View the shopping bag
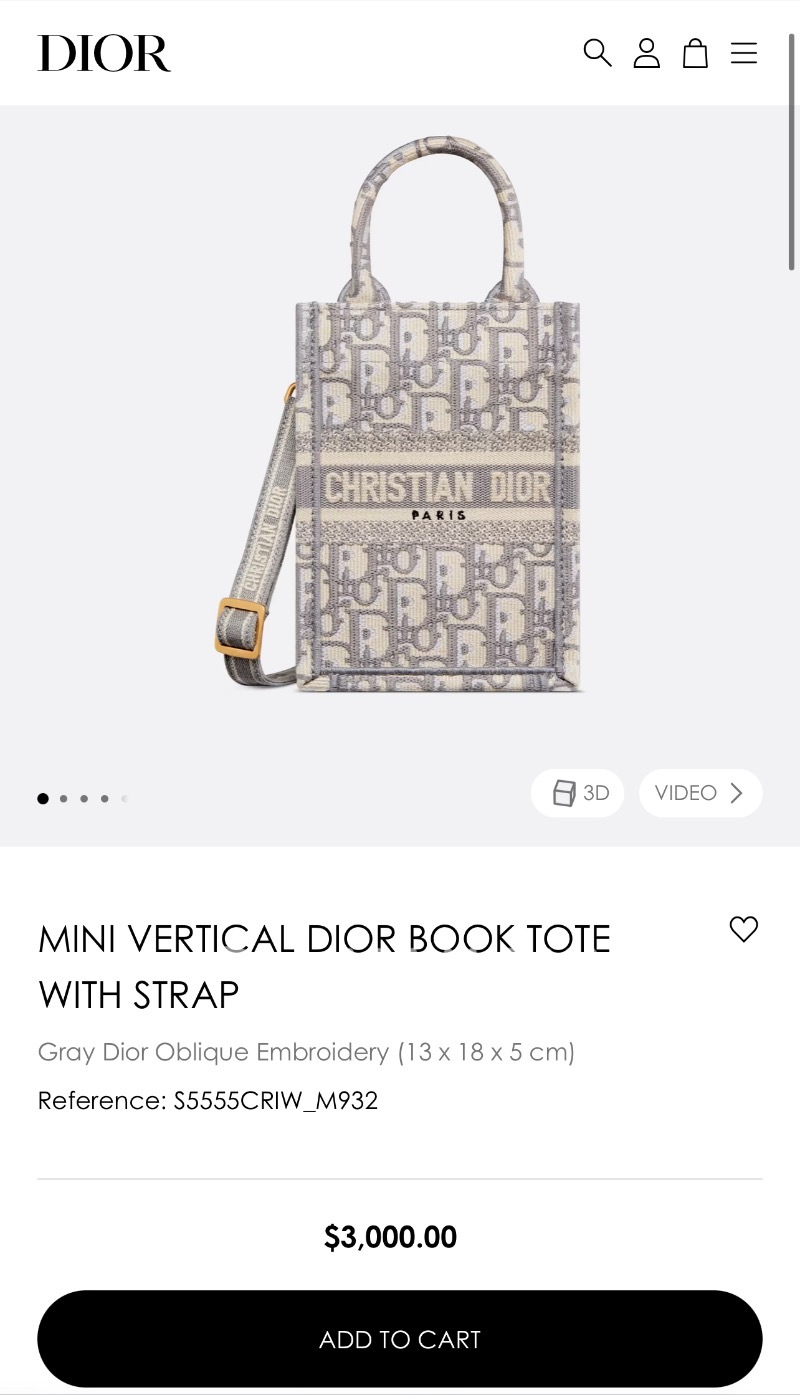Viewport: 800px width, 1395px height. (695, 53)
